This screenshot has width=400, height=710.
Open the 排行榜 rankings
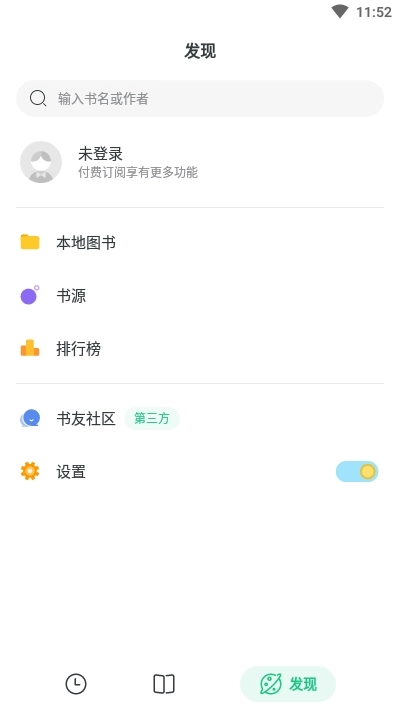tap(200, 349)
